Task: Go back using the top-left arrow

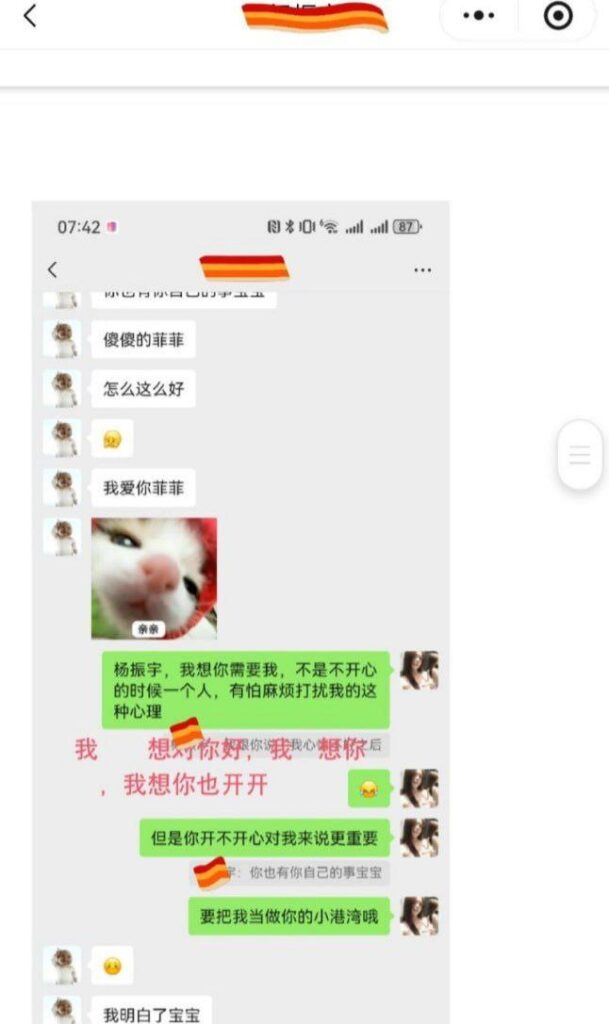Action: [30, 16]
